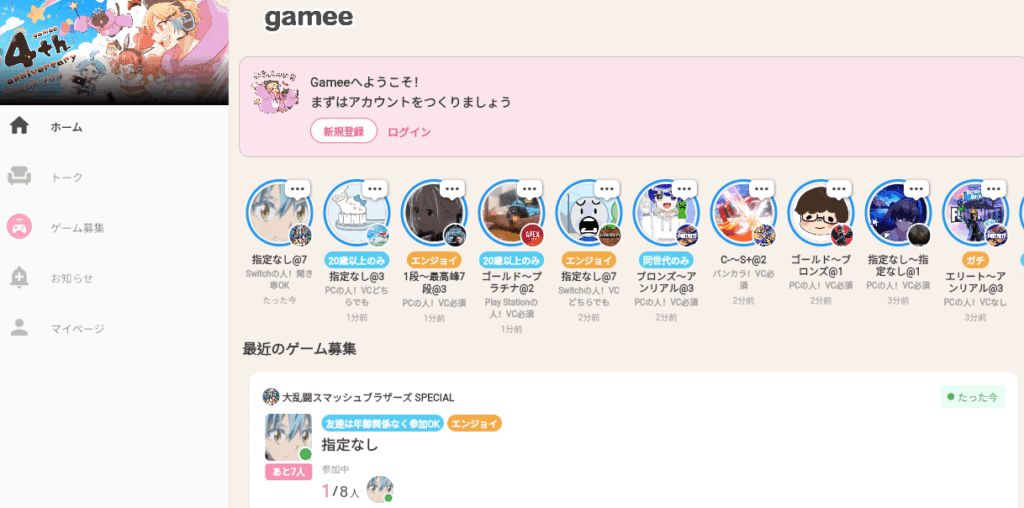Go to ゲーム募集 page
The width and height of the screenshot is (1024, 508).
77,228
